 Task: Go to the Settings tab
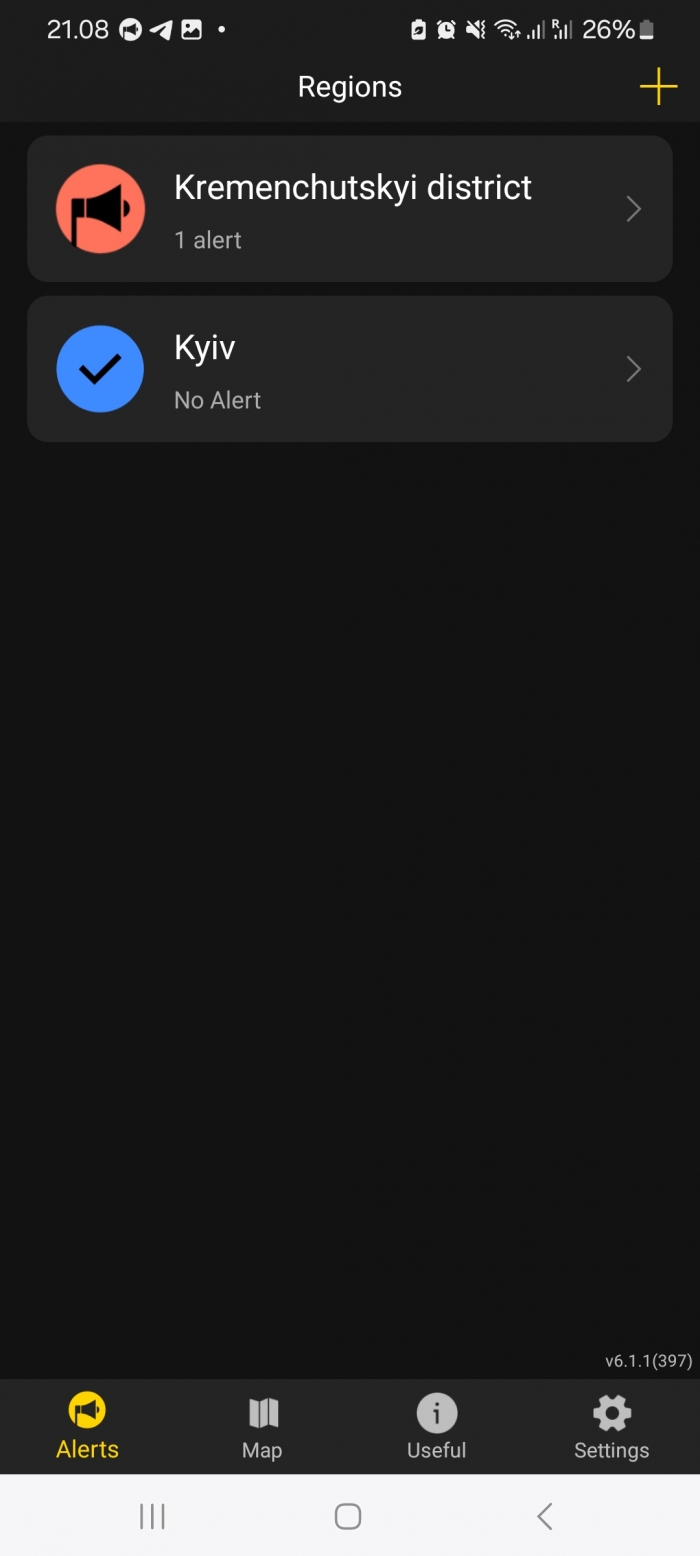(x=612, y=1428)
